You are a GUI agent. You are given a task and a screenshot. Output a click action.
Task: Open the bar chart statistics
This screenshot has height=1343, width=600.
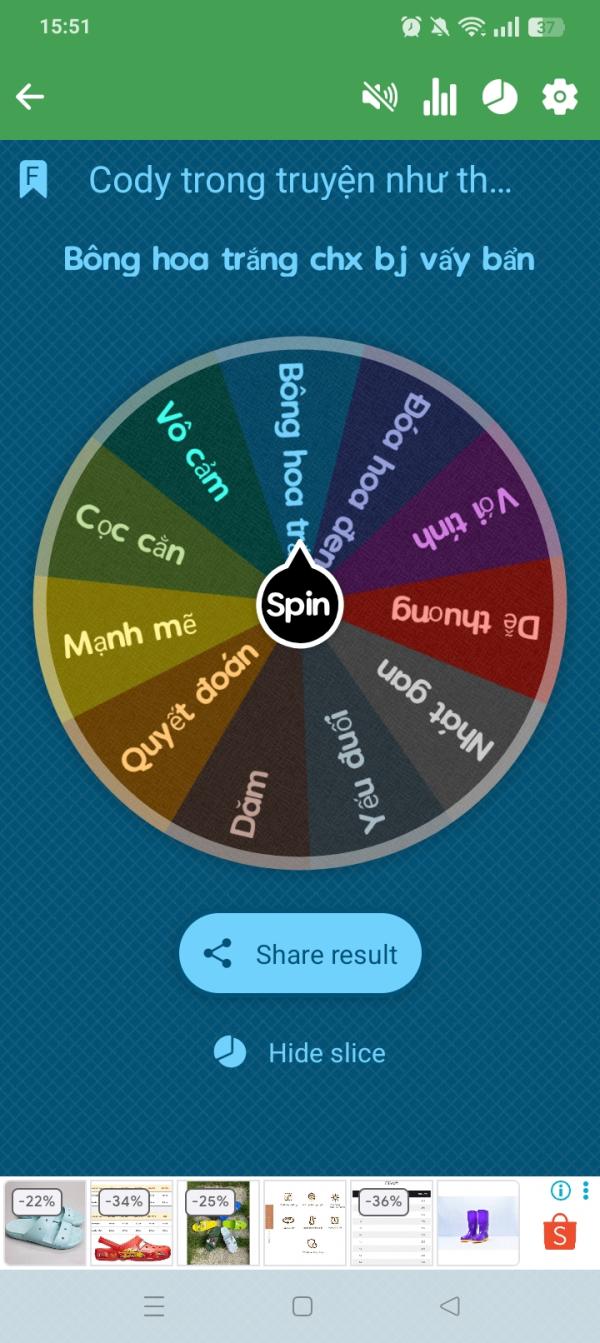tap(439, 97)
